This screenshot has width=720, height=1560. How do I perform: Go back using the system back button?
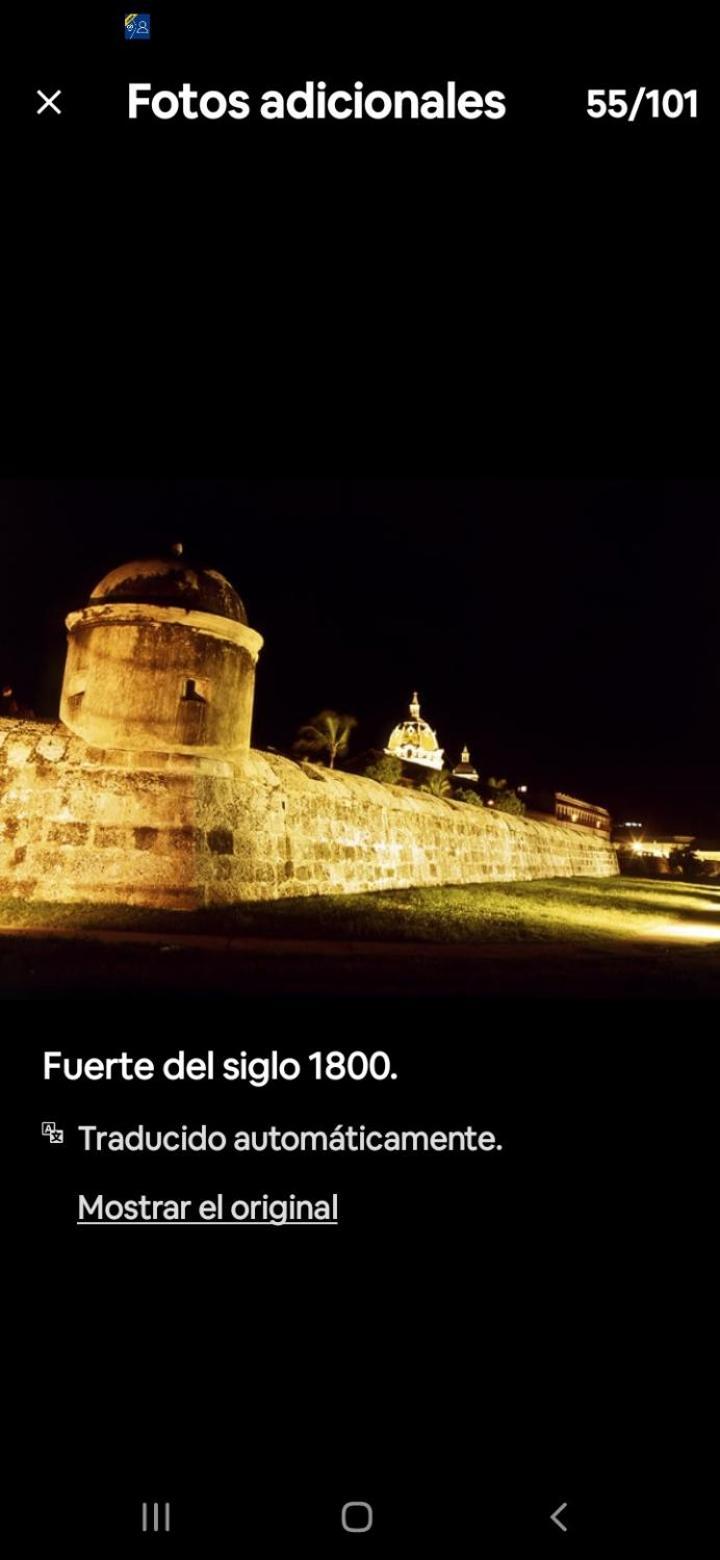[559, 1516]
